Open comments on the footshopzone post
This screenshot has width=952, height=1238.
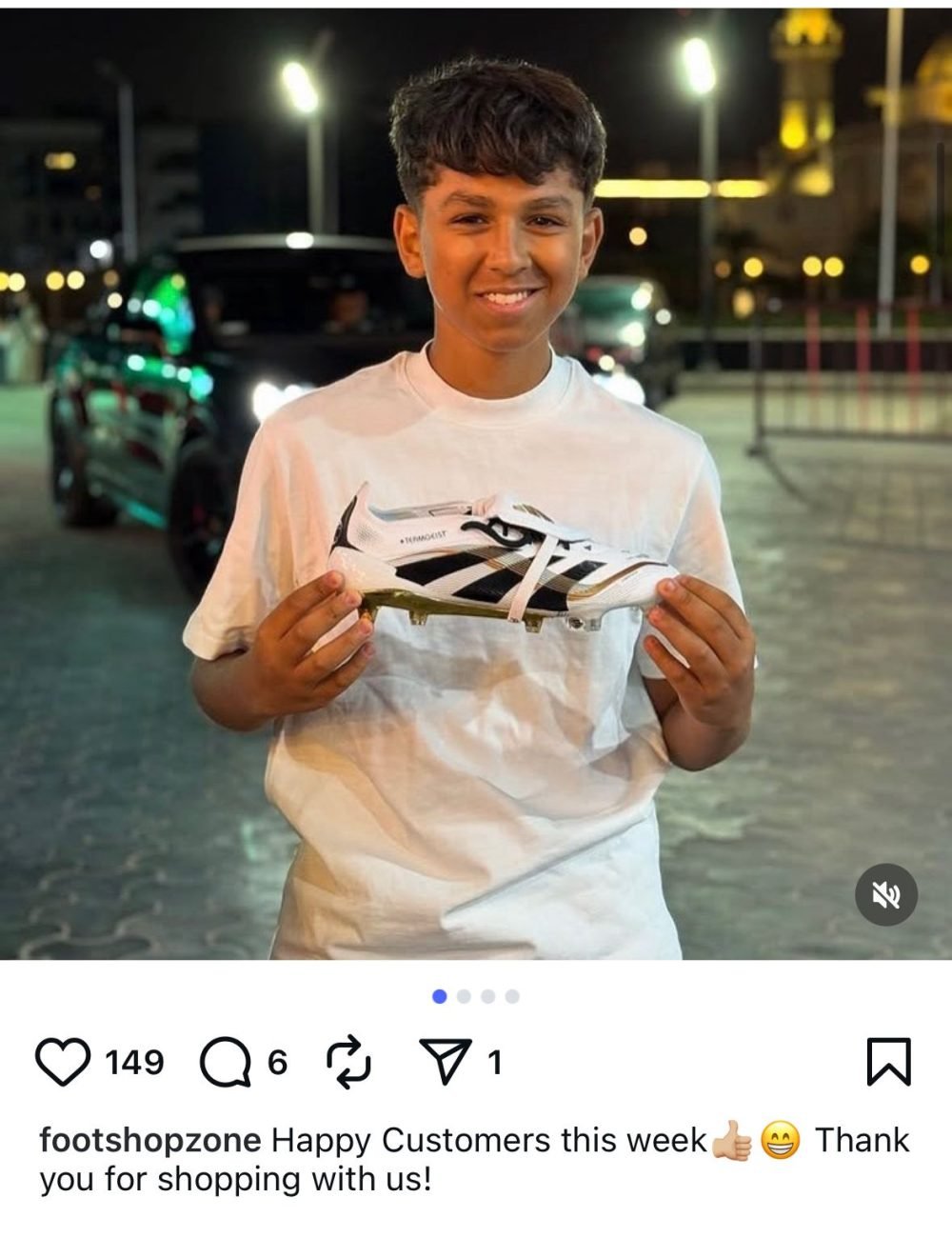[223, 1062]
